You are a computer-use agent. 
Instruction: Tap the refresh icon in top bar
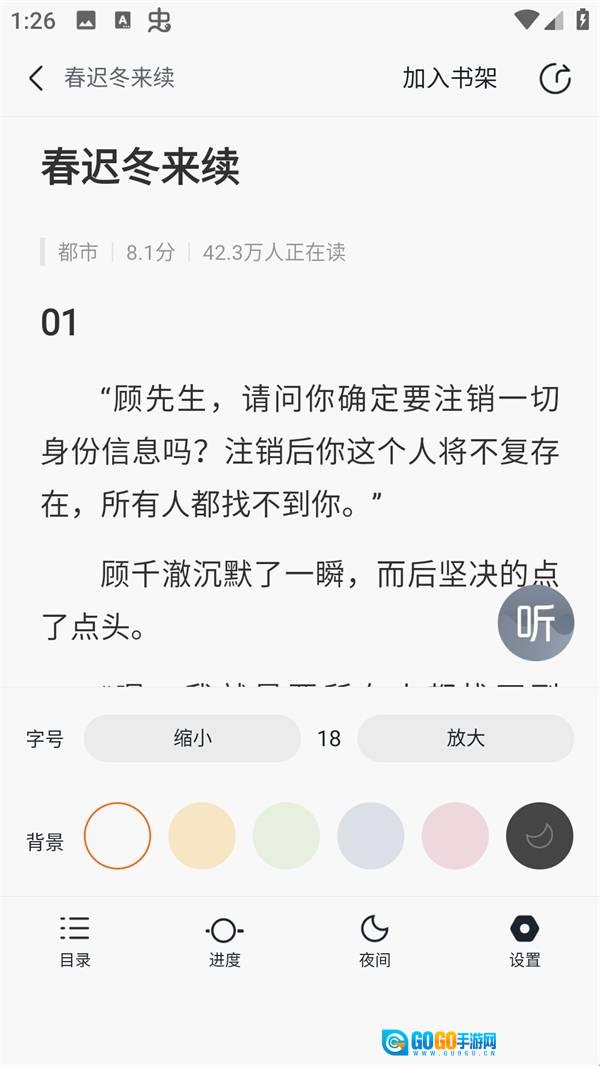pos(555,78)
